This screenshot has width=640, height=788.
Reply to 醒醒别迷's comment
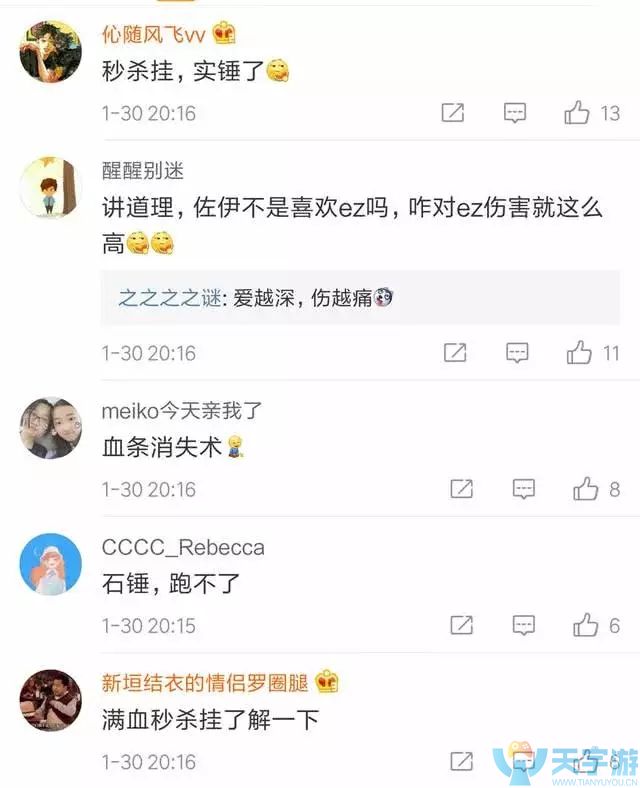tap(517, 352)
